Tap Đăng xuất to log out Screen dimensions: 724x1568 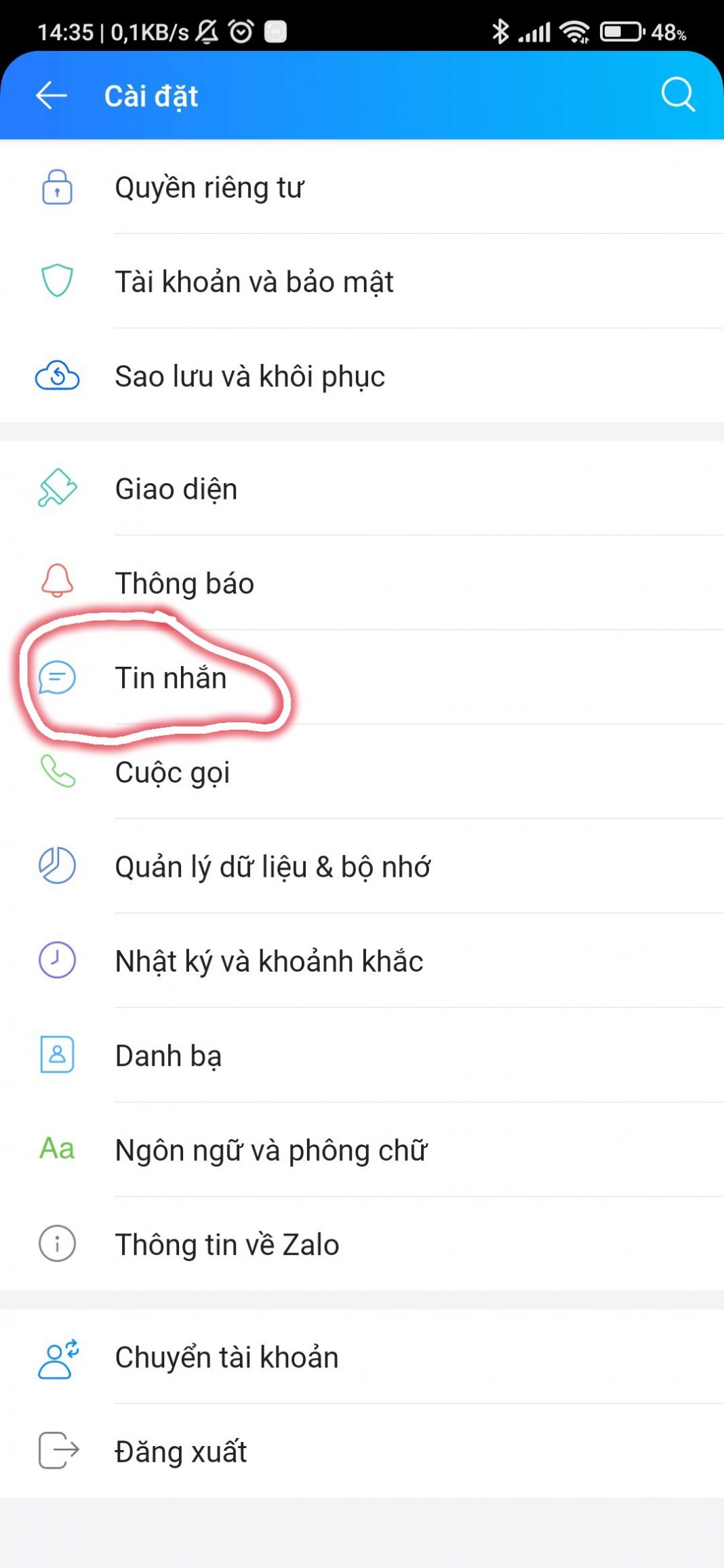[180, 1451]
